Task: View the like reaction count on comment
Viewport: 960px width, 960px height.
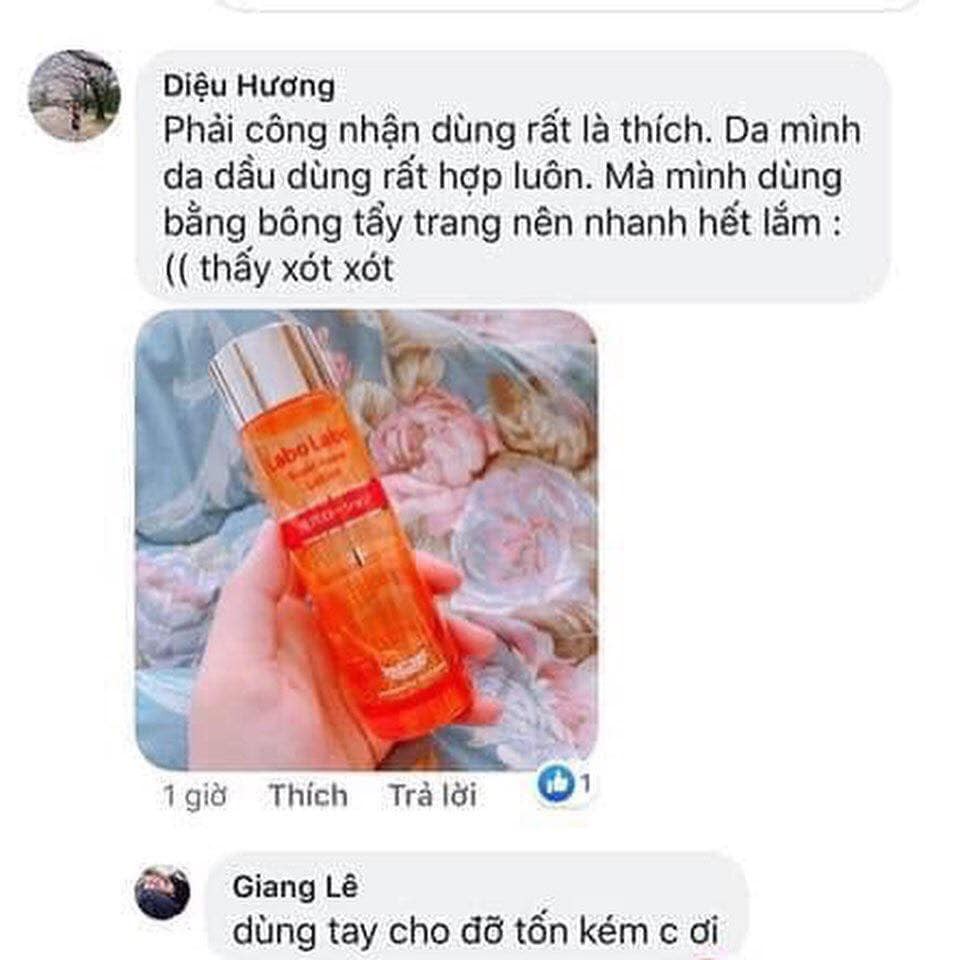Action: click(x=564, y=784)
